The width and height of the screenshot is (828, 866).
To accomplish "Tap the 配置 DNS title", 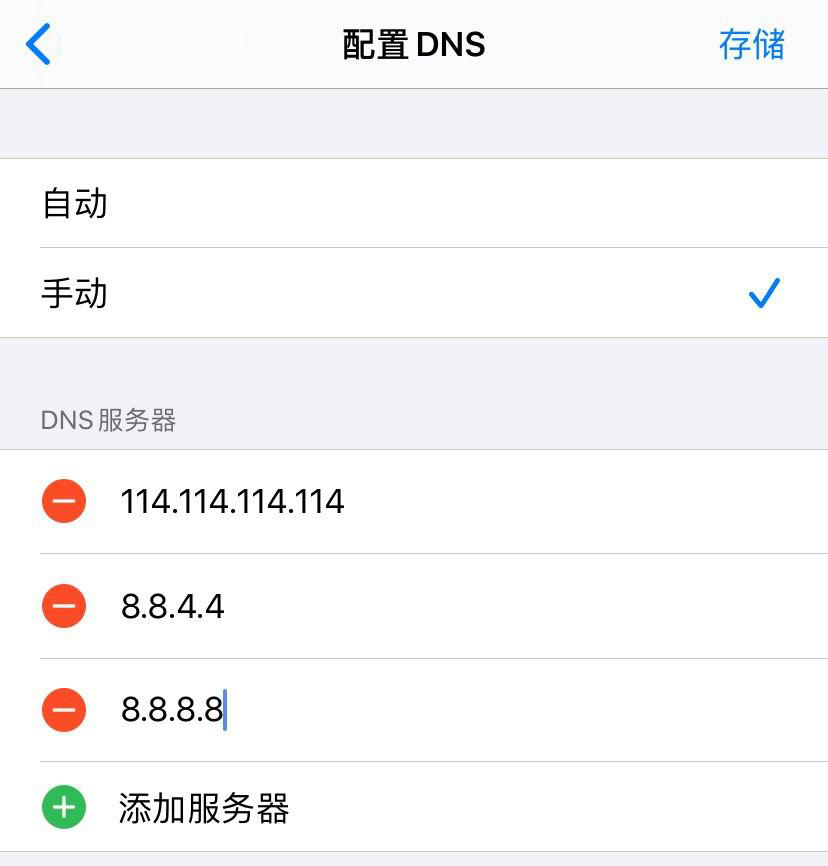I will (414, 44).
